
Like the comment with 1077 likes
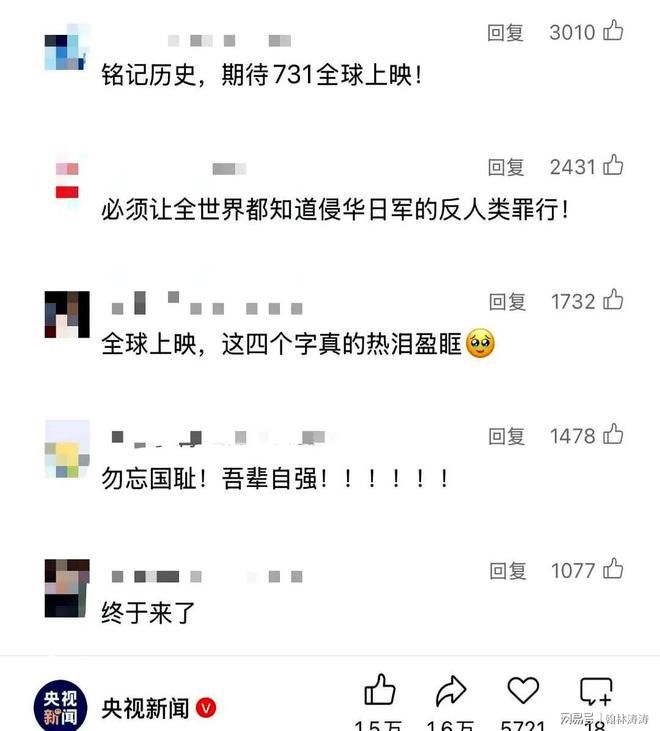coord(612,570)
